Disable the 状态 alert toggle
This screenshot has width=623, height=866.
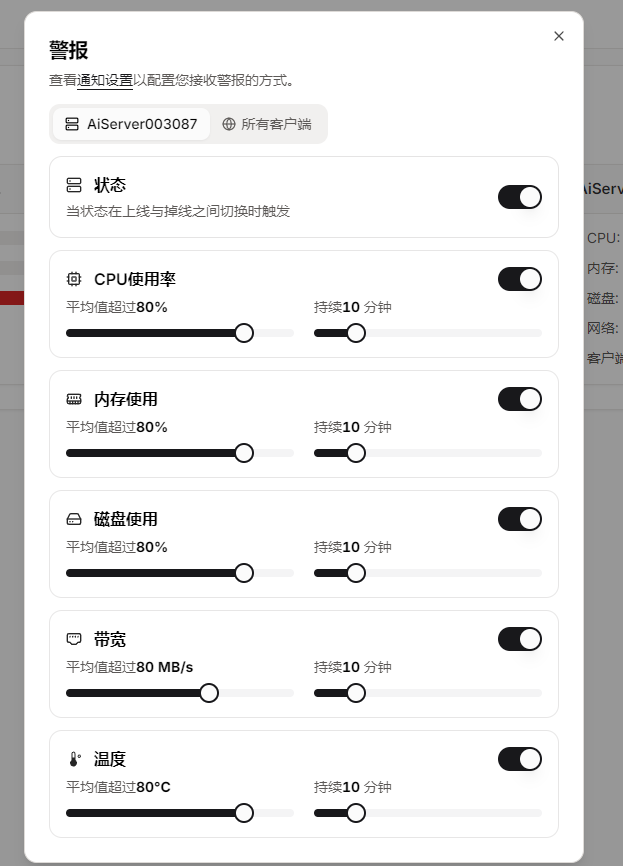point(520,197)
